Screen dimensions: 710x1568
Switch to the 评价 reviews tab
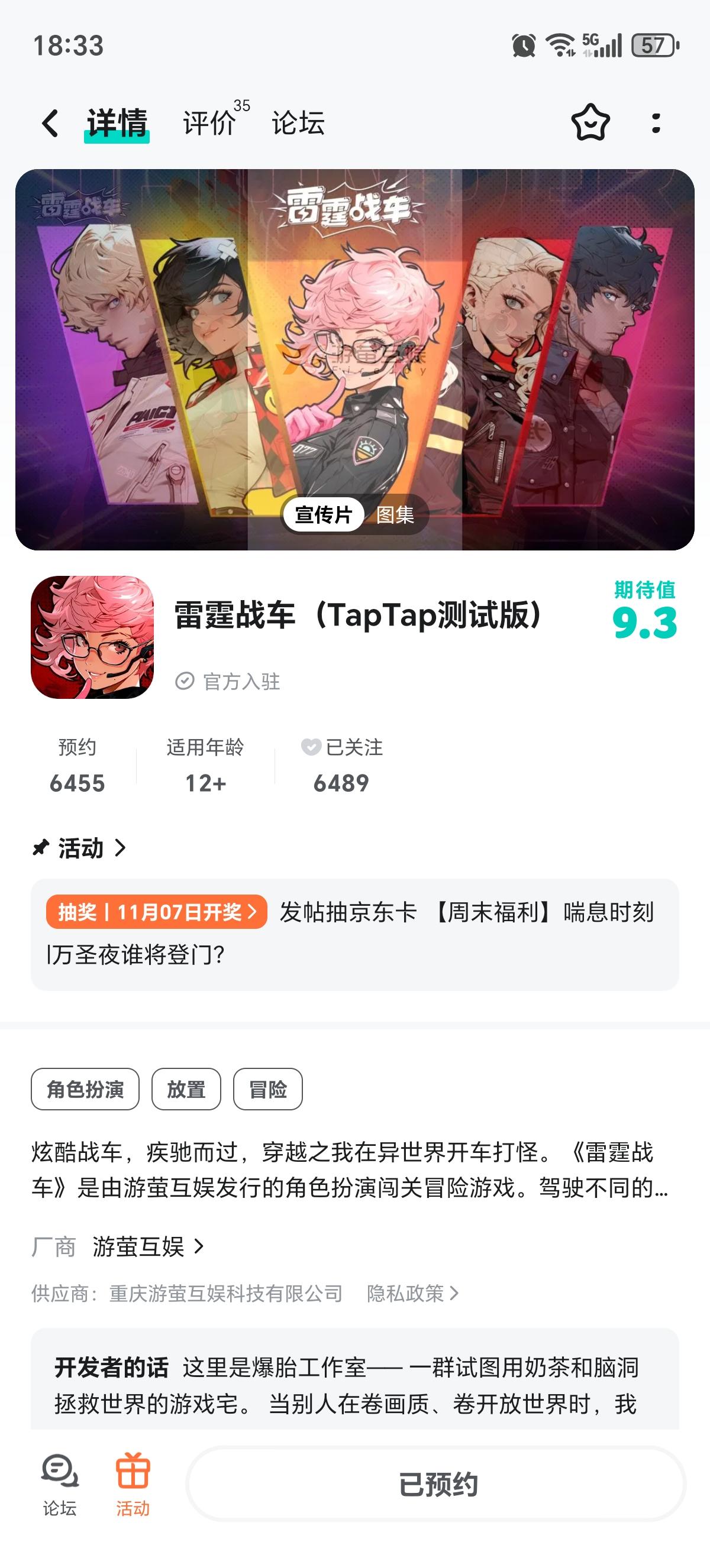208,123
